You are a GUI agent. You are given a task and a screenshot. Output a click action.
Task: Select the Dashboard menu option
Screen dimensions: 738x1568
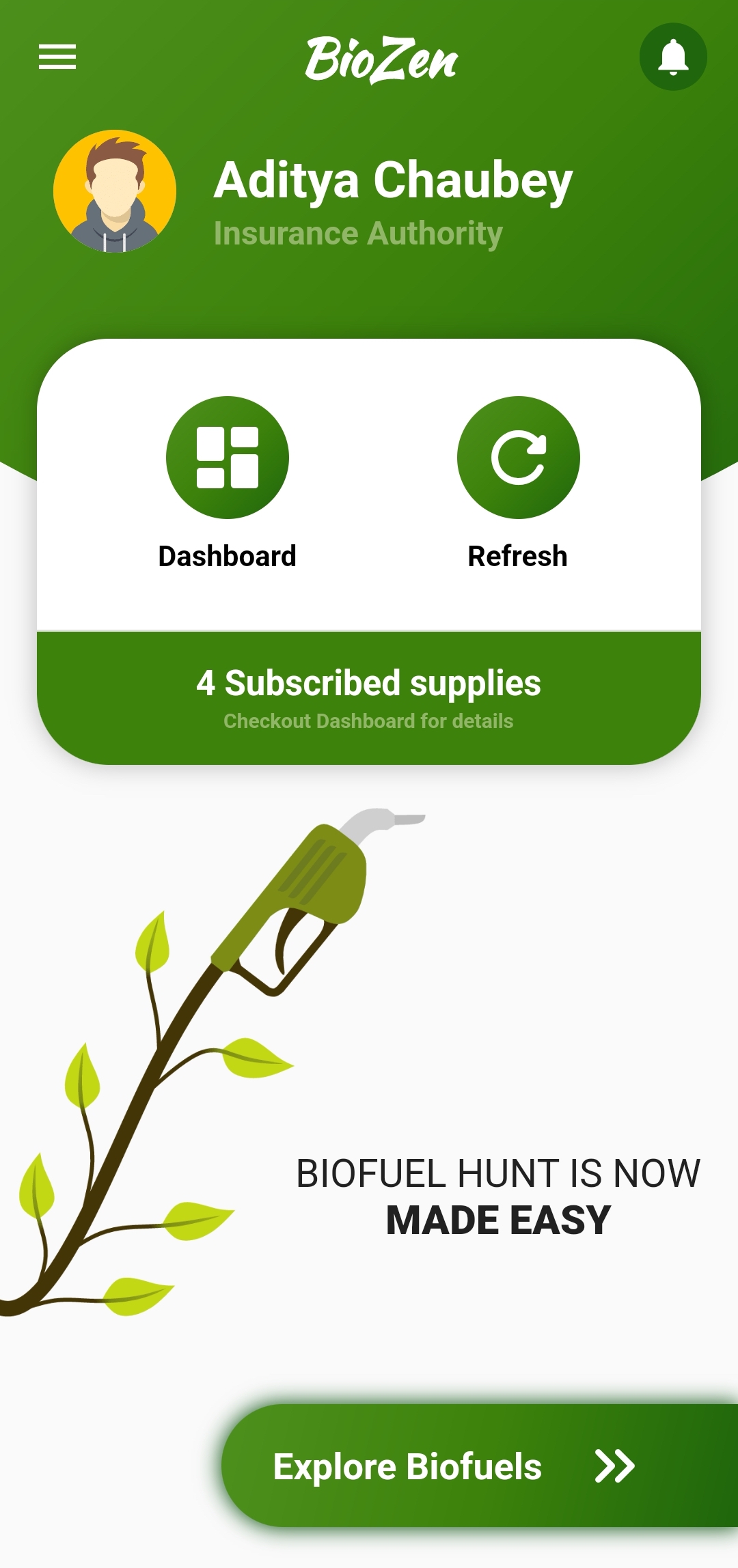click(x=227, y=556)
